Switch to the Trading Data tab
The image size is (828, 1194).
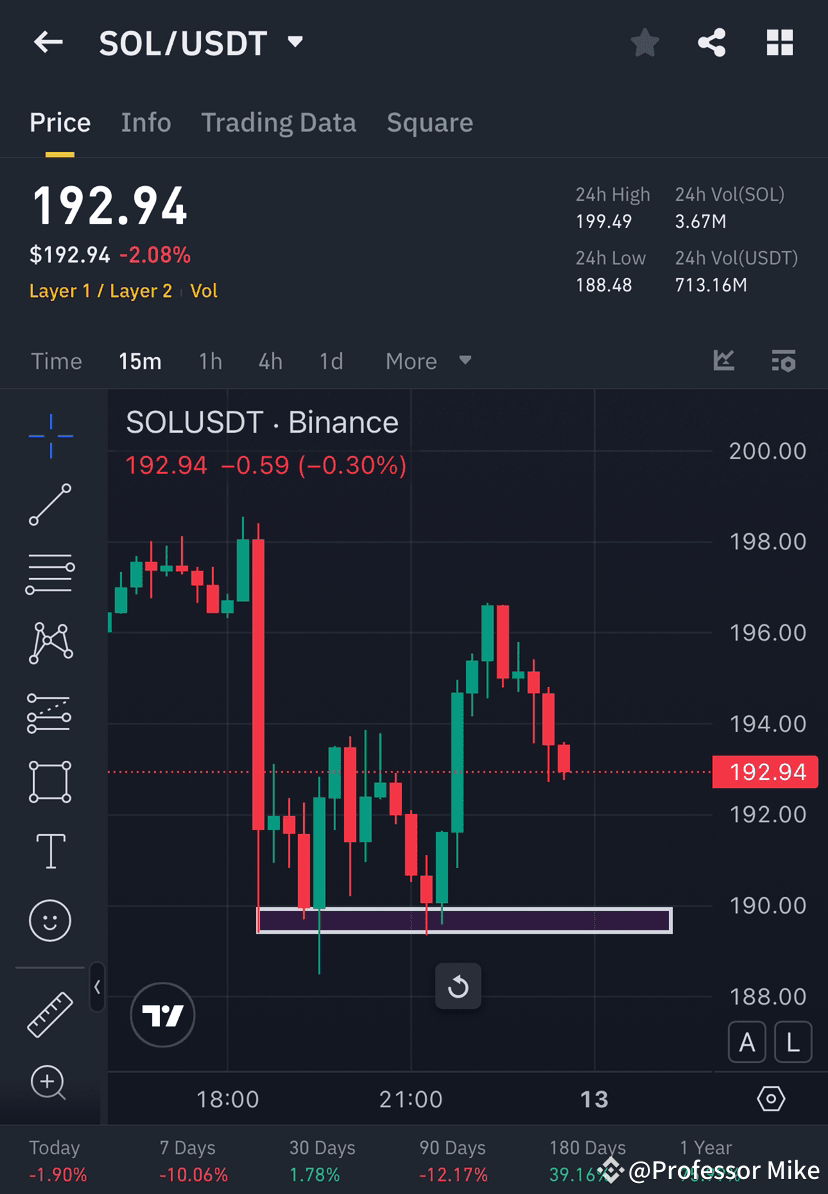pyautogui.click(x=279, y=122)
